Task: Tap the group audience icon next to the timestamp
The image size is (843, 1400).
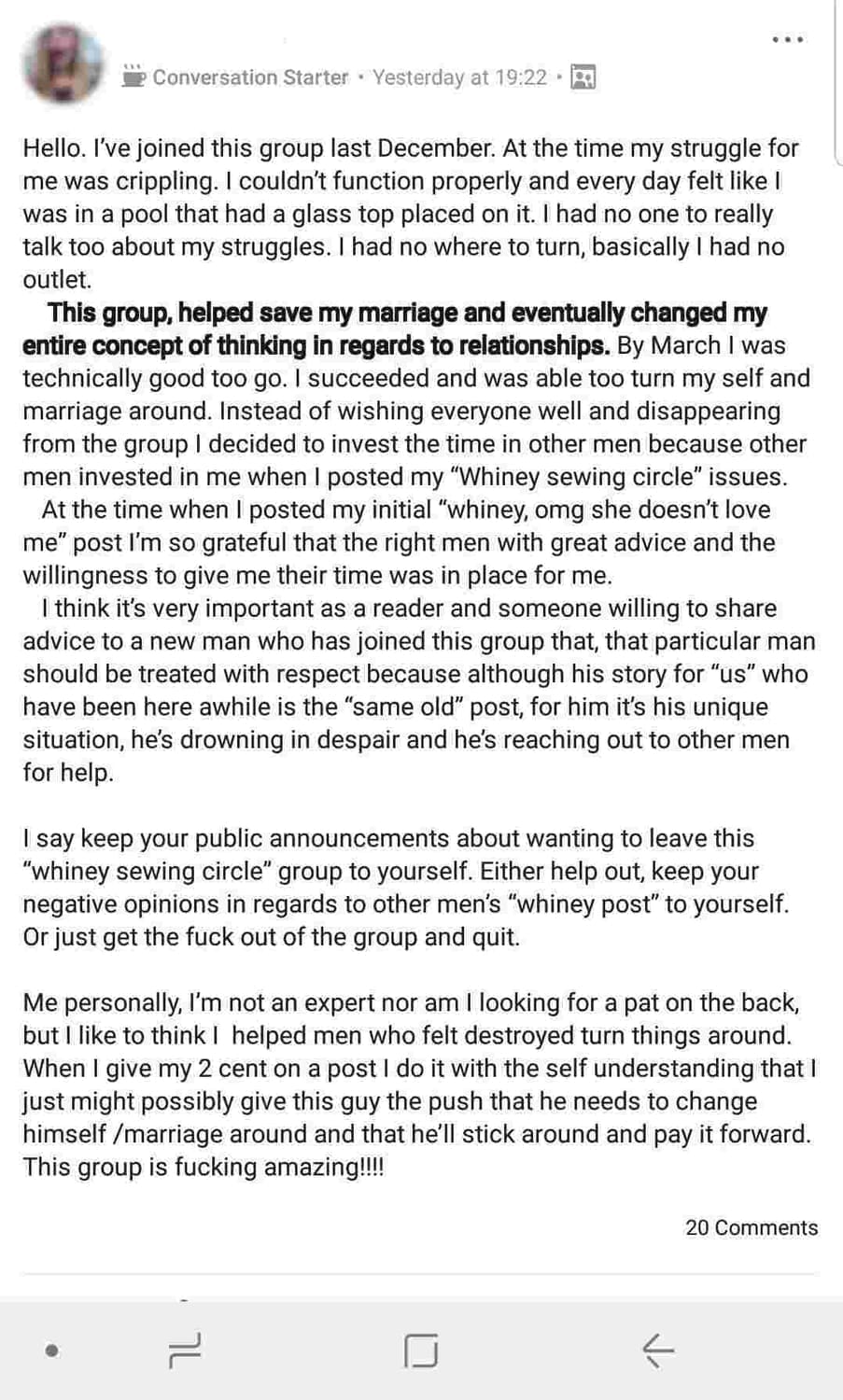Action: pyautogui.click(x=583, y=77)
